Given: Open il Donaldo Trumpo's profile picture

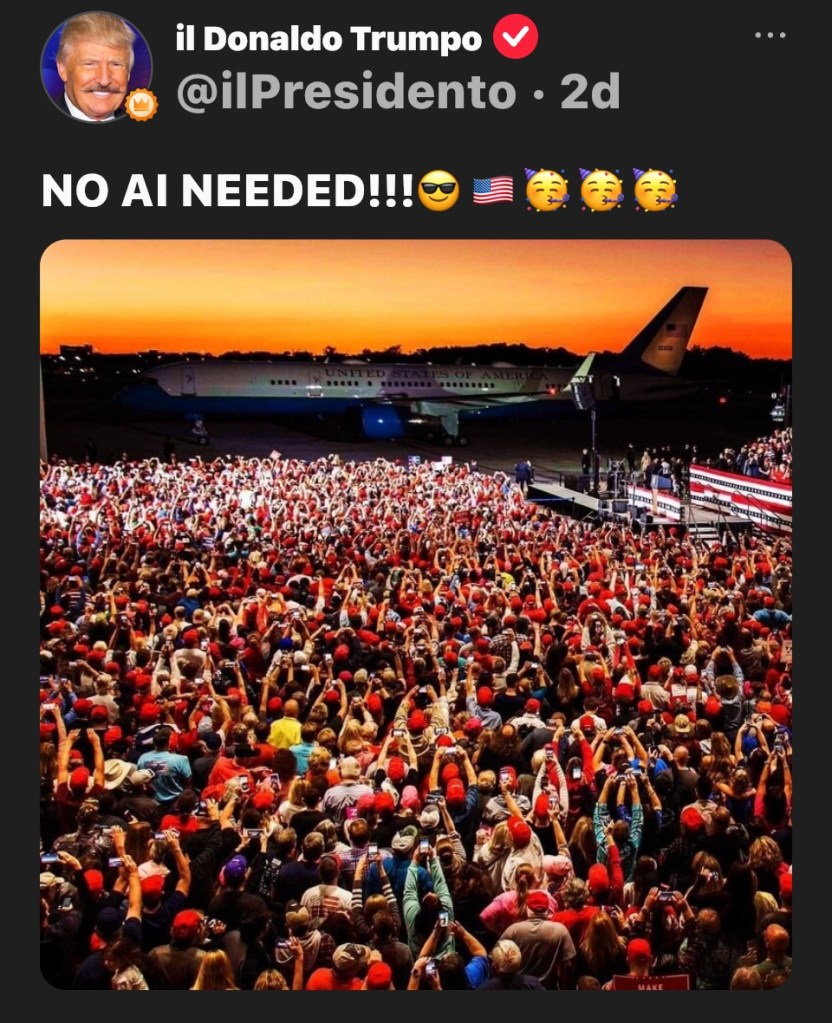Looking at the screenshot, I should (x=96, y=67).
